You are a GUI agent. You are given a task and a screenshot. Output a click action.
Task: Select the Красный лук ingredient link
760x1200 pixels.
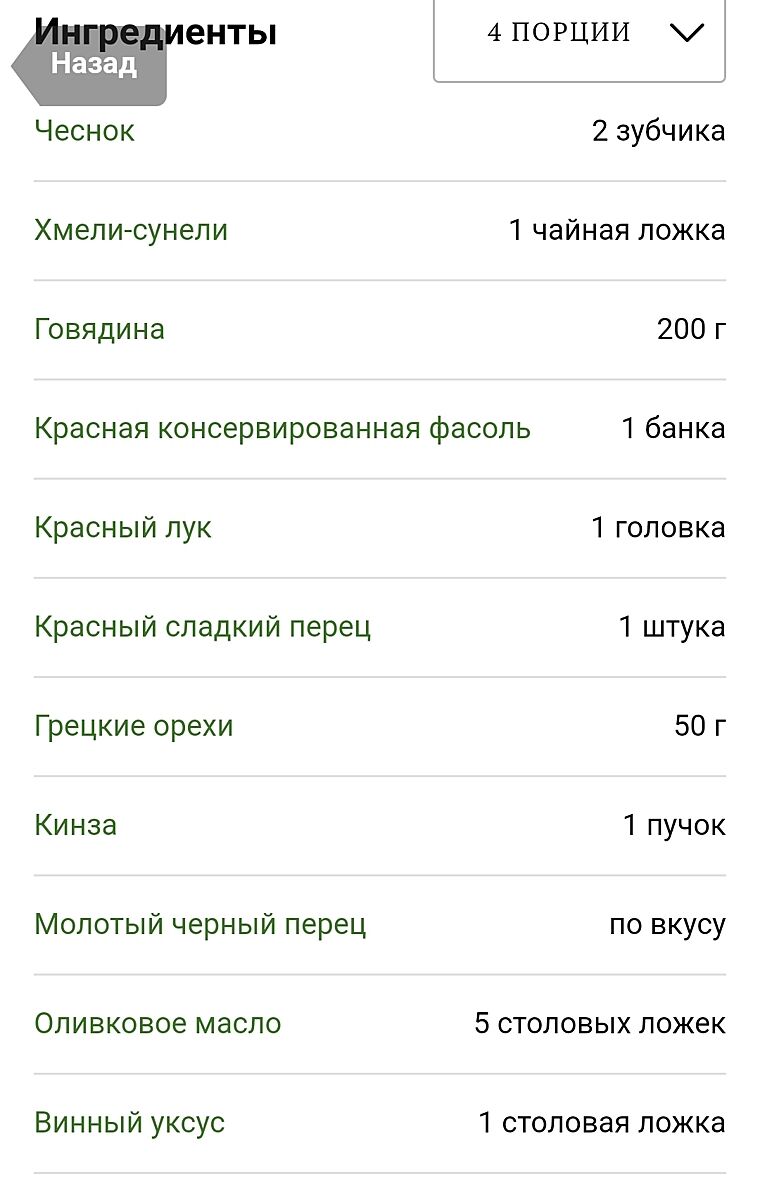click(123, 528)
